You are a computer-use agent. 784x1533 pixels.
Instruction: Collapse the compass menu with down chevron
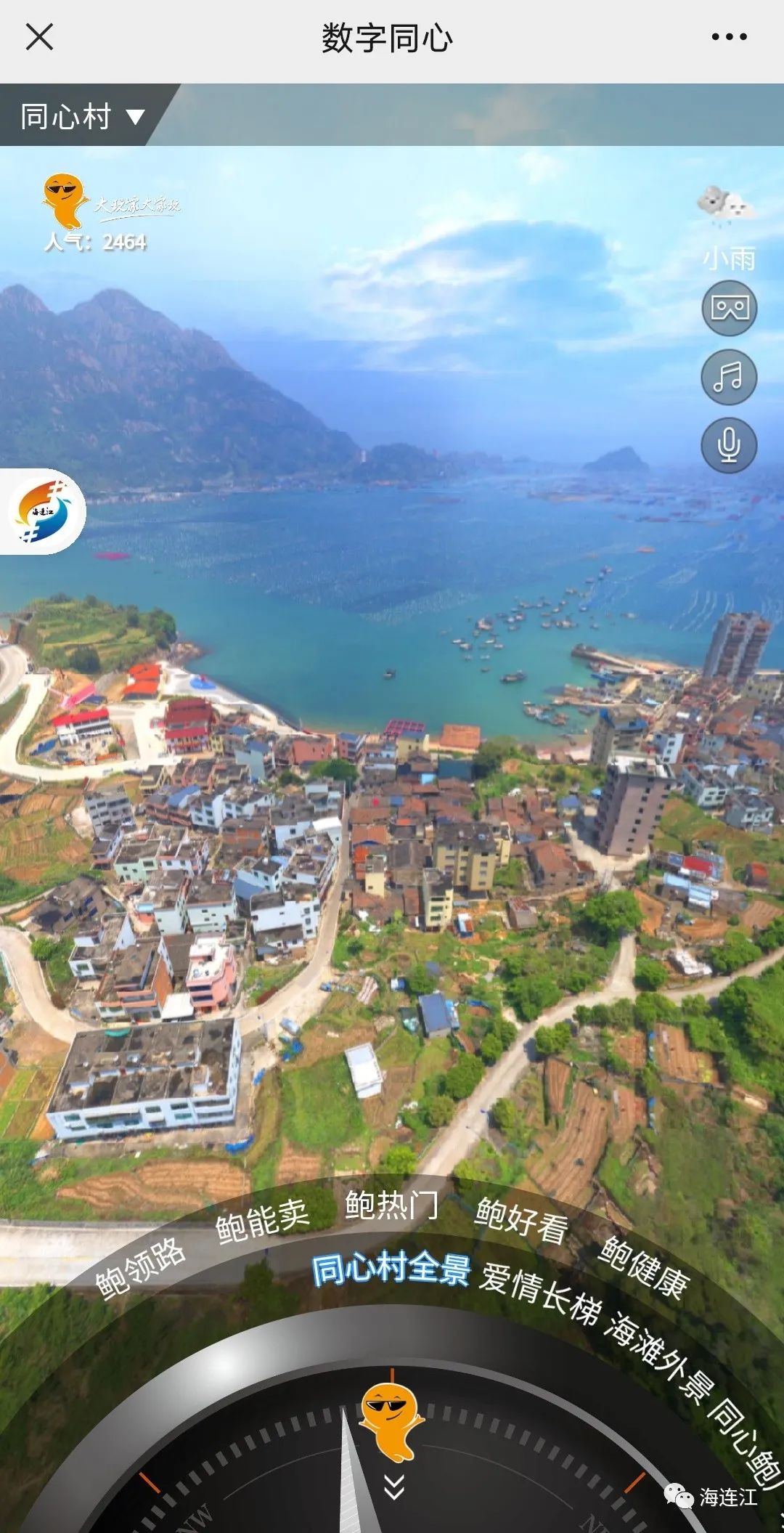point(394,1487)
